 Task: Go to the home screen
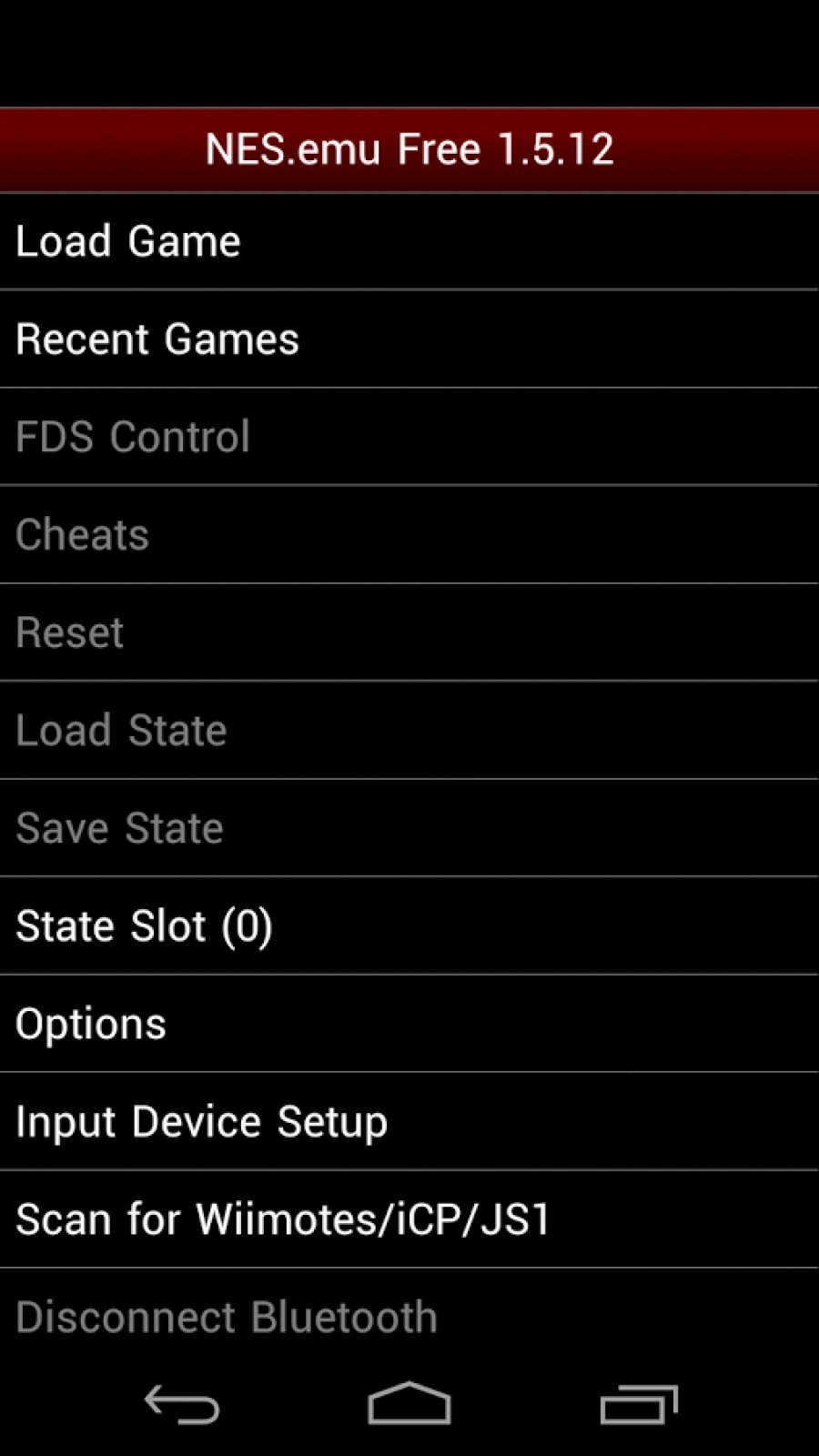pos(409,1405)
